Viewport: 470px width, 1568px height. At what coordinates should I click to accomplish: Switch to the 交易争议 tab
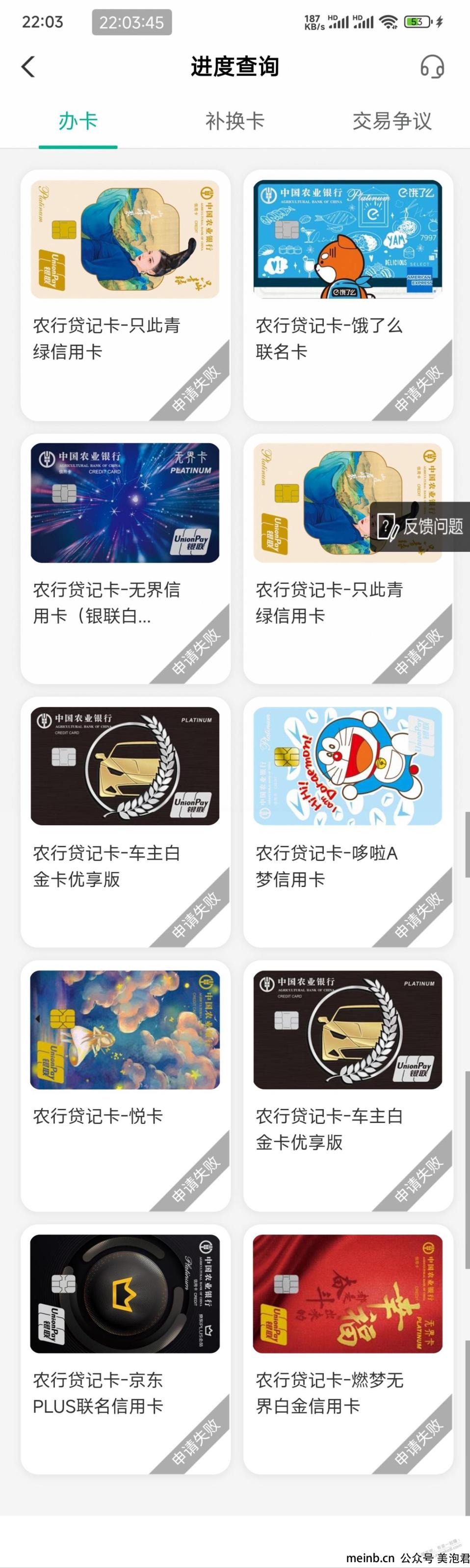coord(392,121)
